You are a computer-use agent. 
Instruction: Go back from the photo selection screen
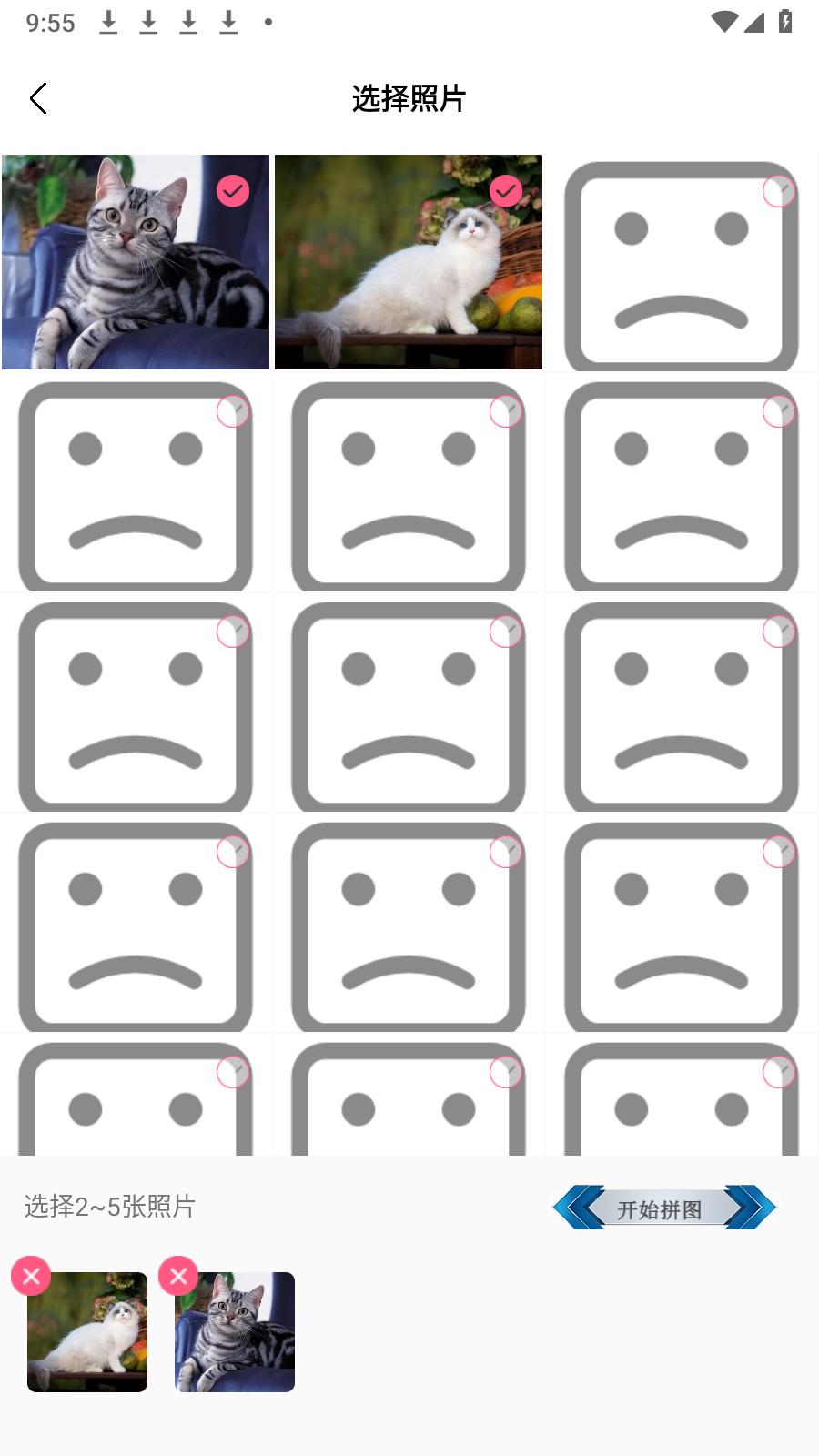coord(38,98)
